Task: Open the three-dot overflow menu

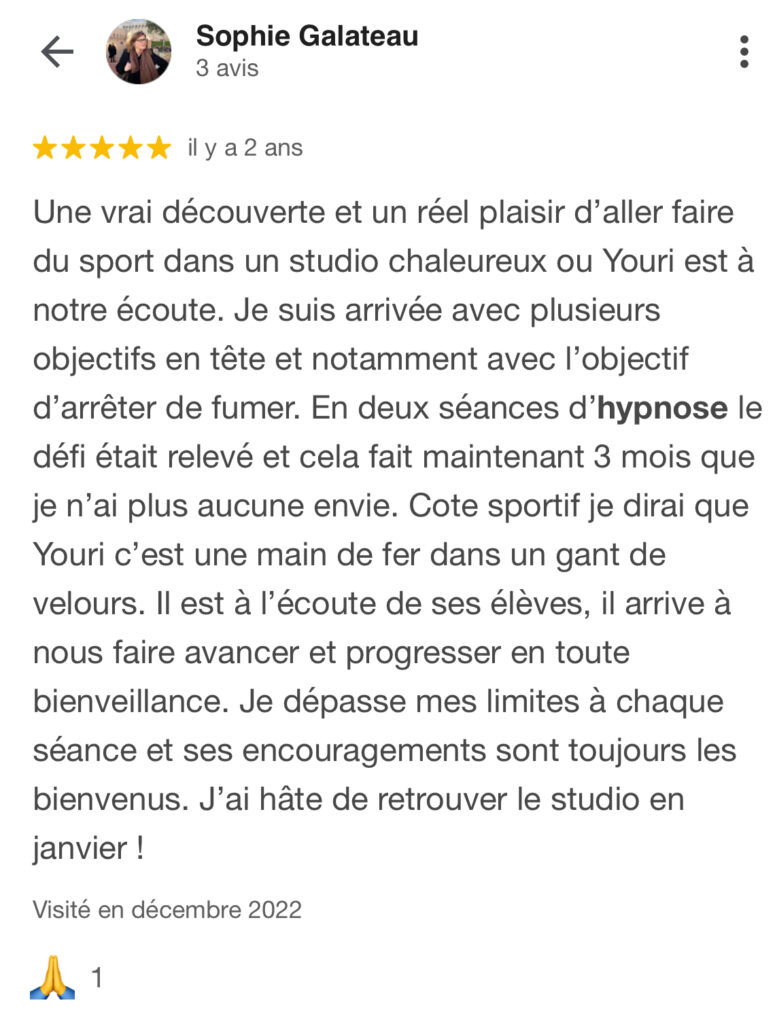Action: (x=743, y=52)
